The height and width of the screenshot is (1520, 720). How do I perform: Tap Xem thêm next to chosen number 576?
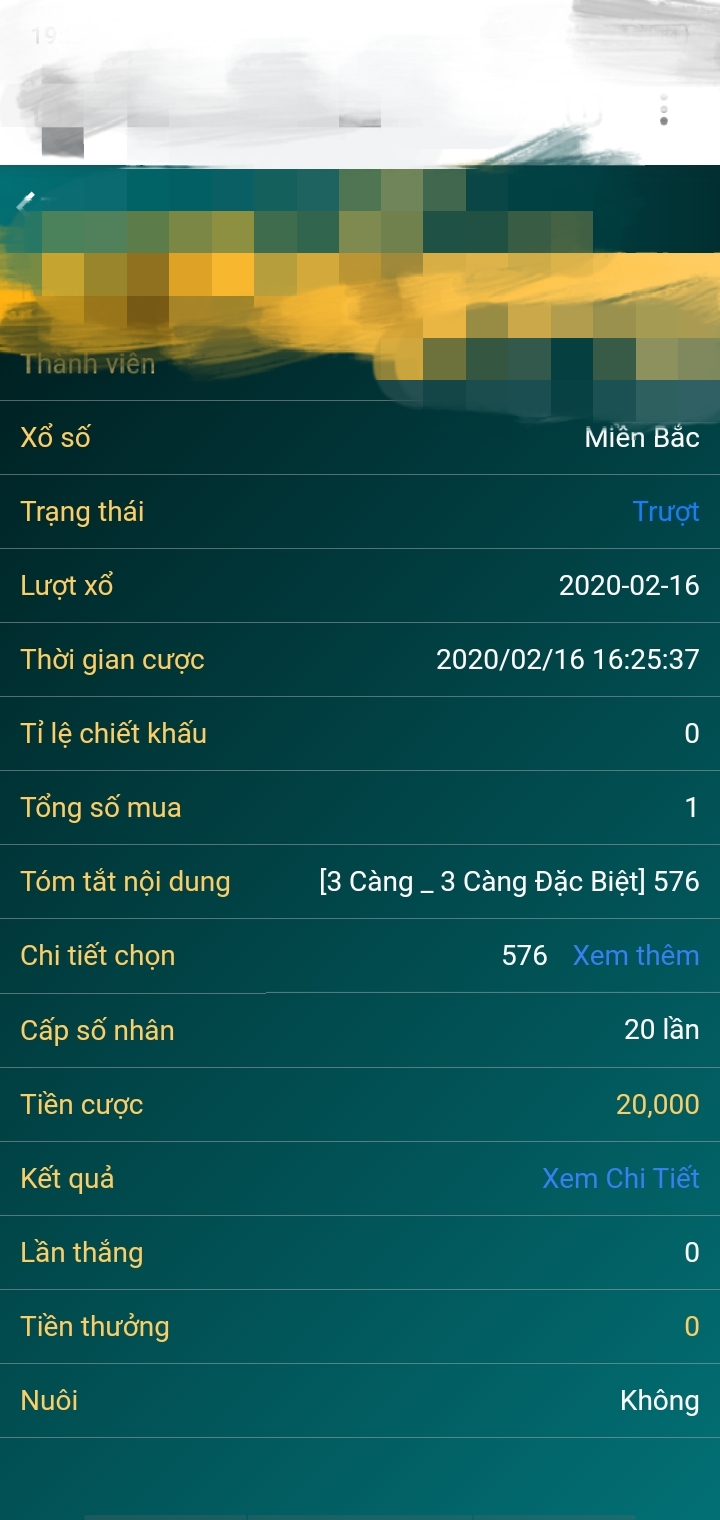point(636,955)
